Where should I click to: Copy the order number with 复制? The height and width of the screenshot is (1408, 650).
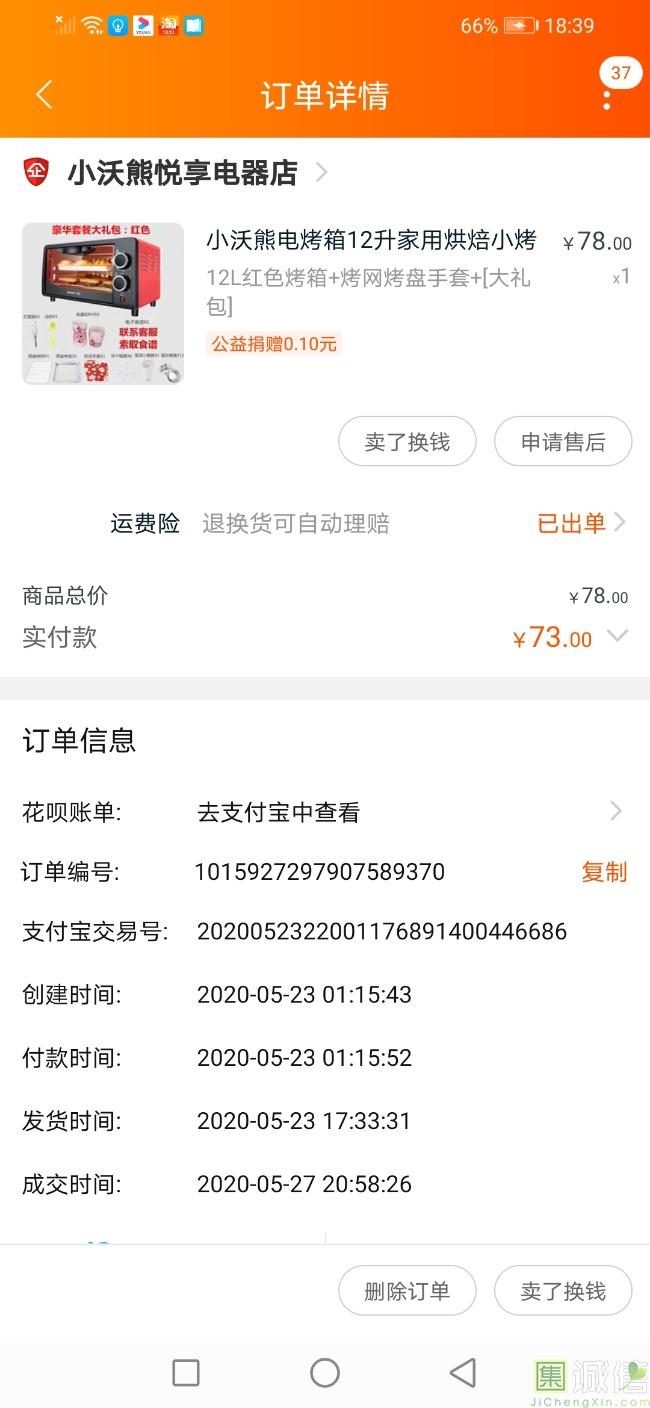click(x=604, y=872)
